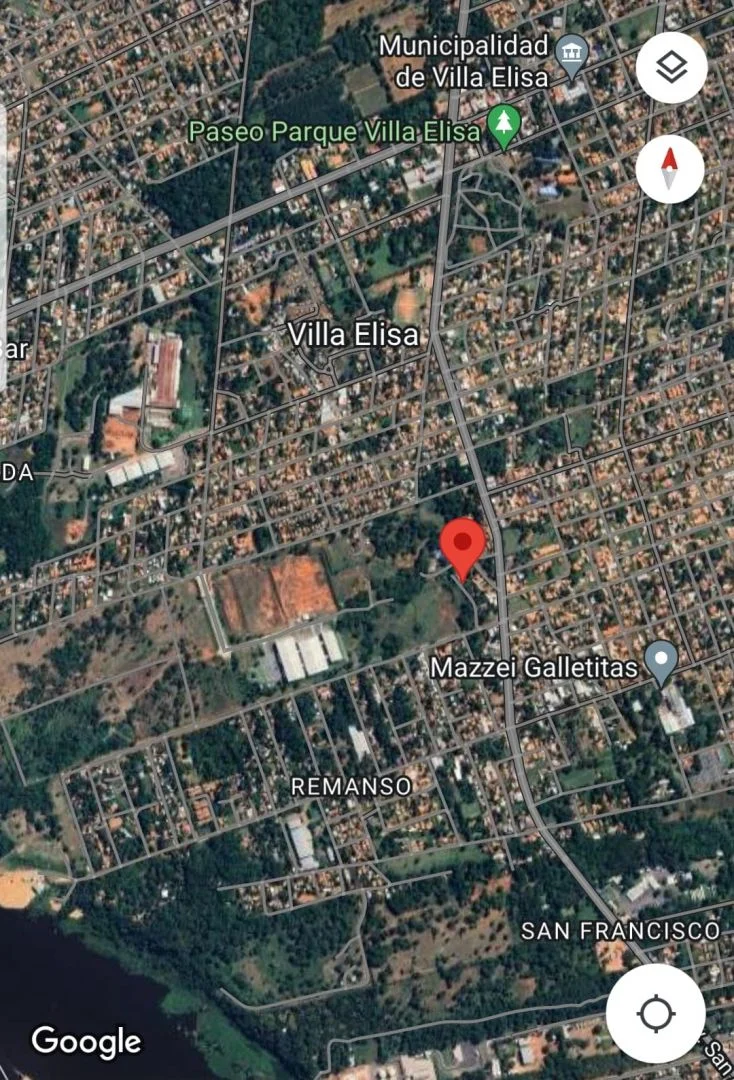Open Paseo Parque Villa Elisa marker
Screen dimensions: 734x1080
tap(505, 125)
